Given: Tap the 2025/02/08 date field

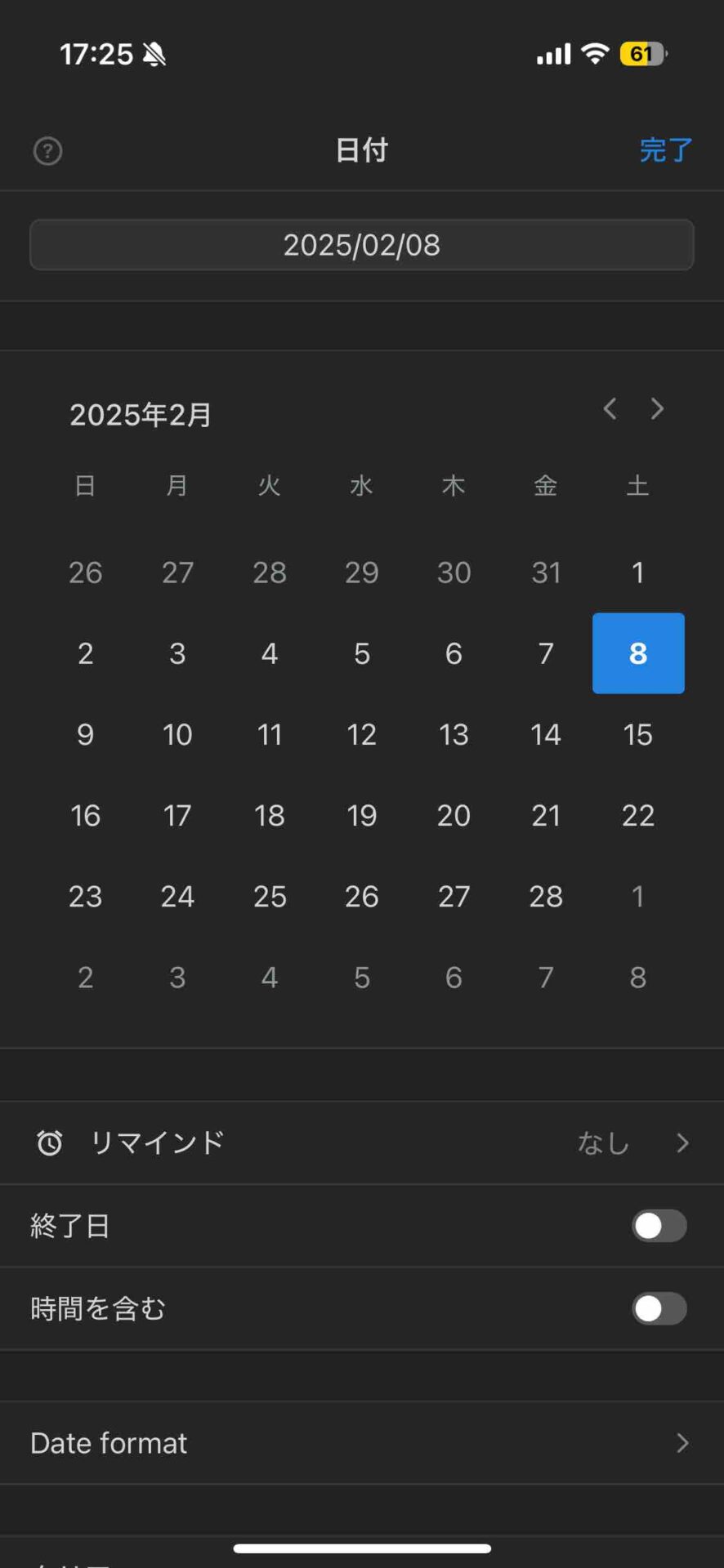Looking at the screenshot, I should pos(361,245).
